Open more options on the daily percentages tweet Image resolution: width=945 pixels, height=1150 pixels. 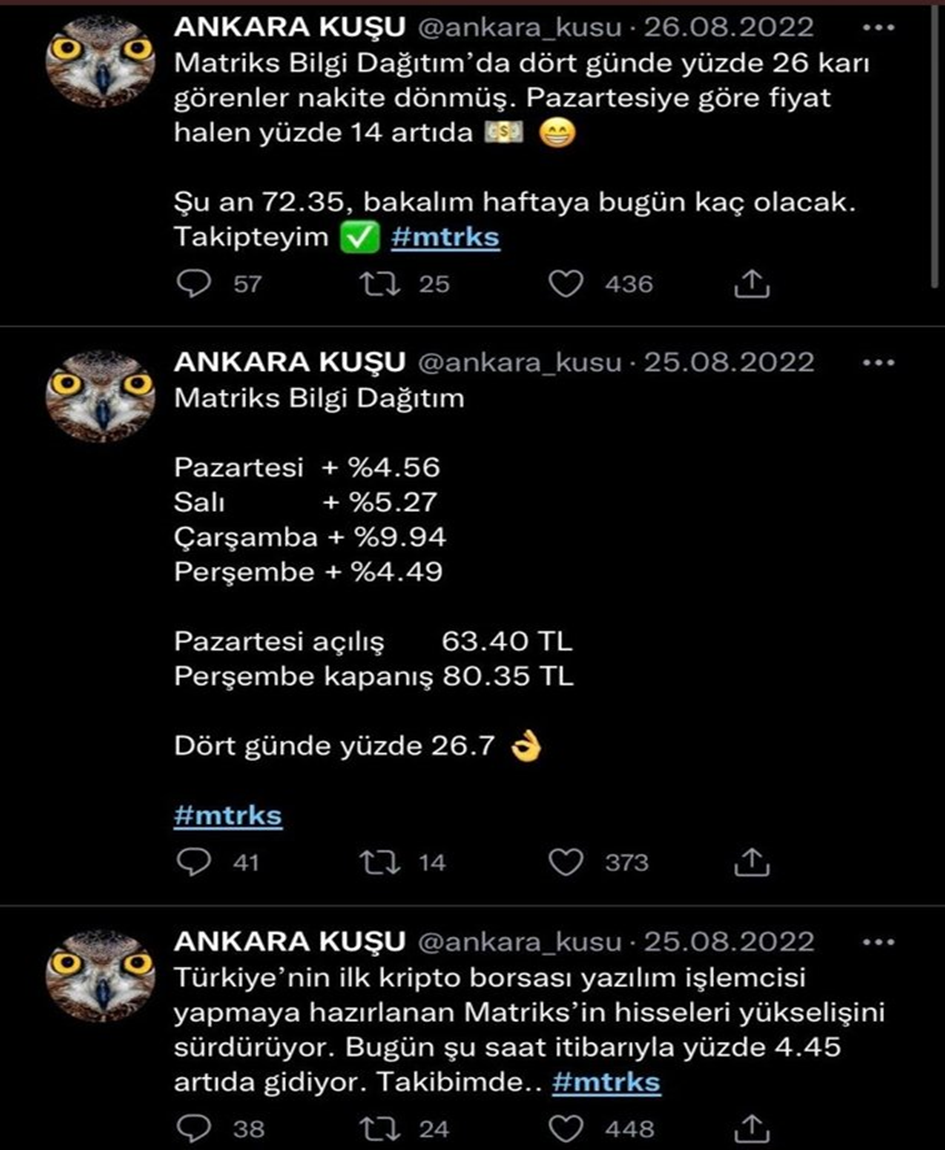879,361
